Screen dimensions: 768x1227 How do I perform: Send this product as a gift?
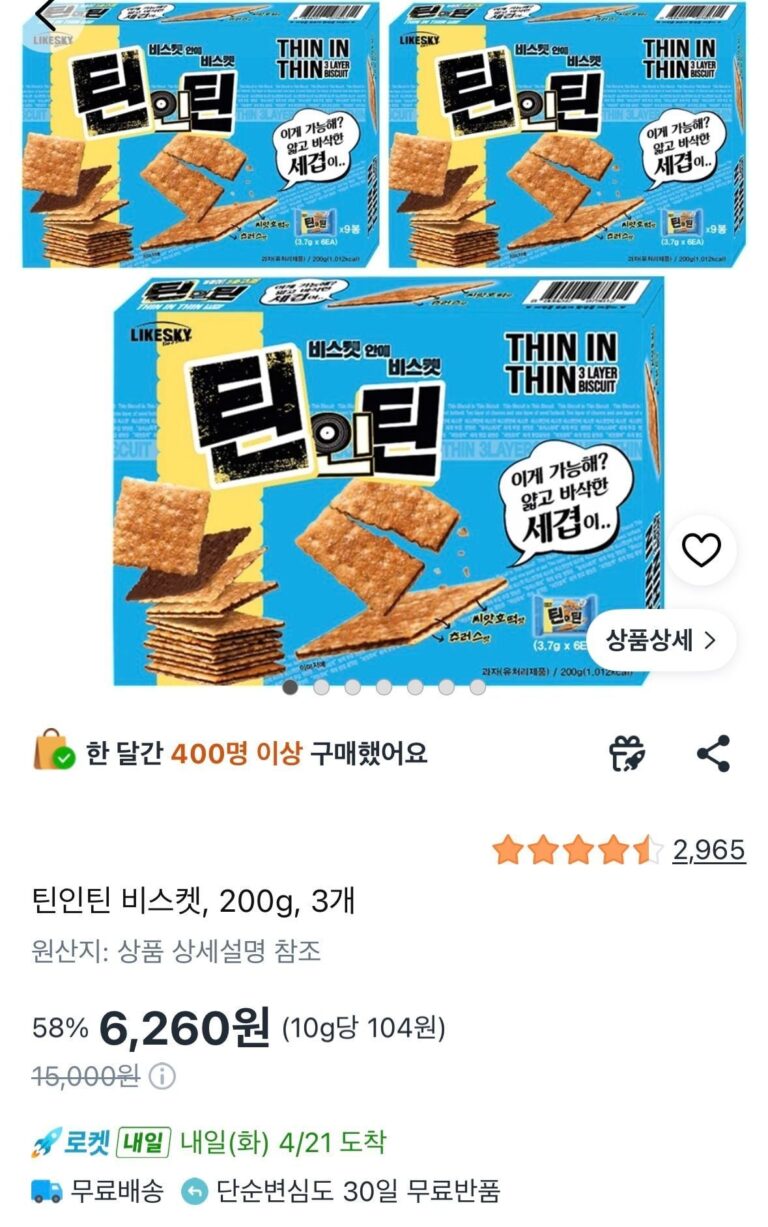(628, 754)
